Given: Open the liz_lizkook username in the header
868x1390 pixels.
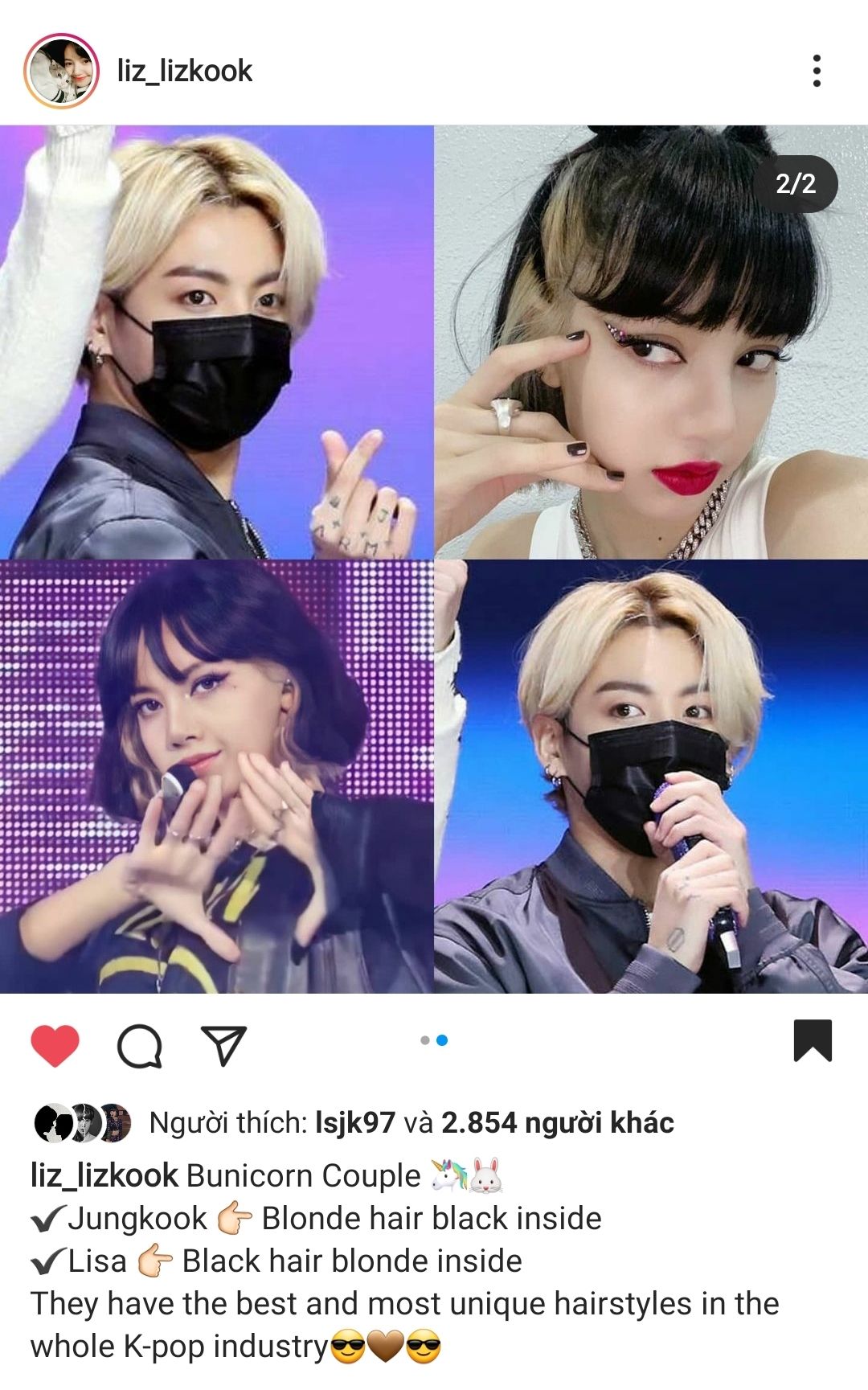Looking at the screenshot, I should [185, 72].
